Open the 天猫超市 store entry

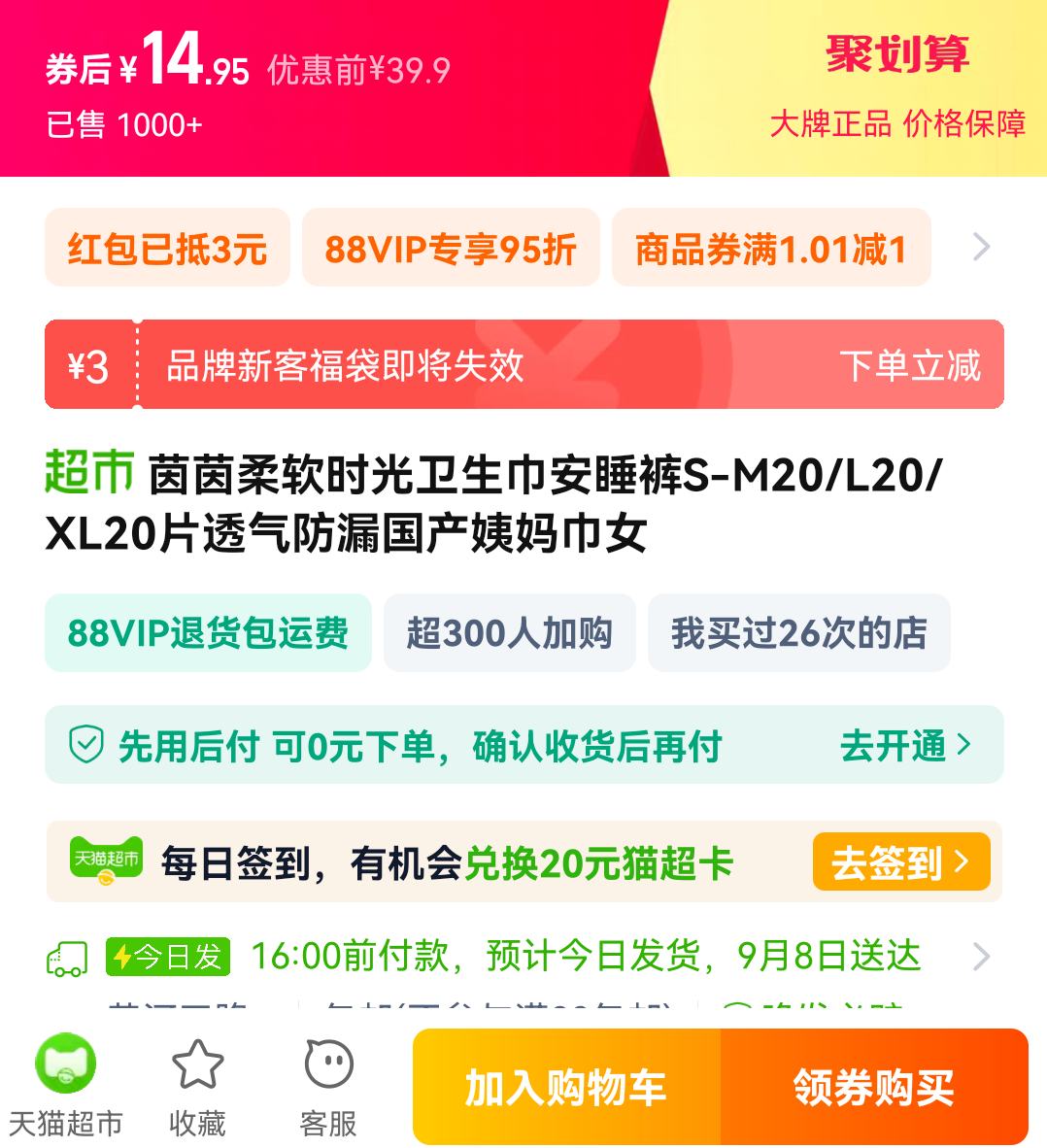point(65,1085)
